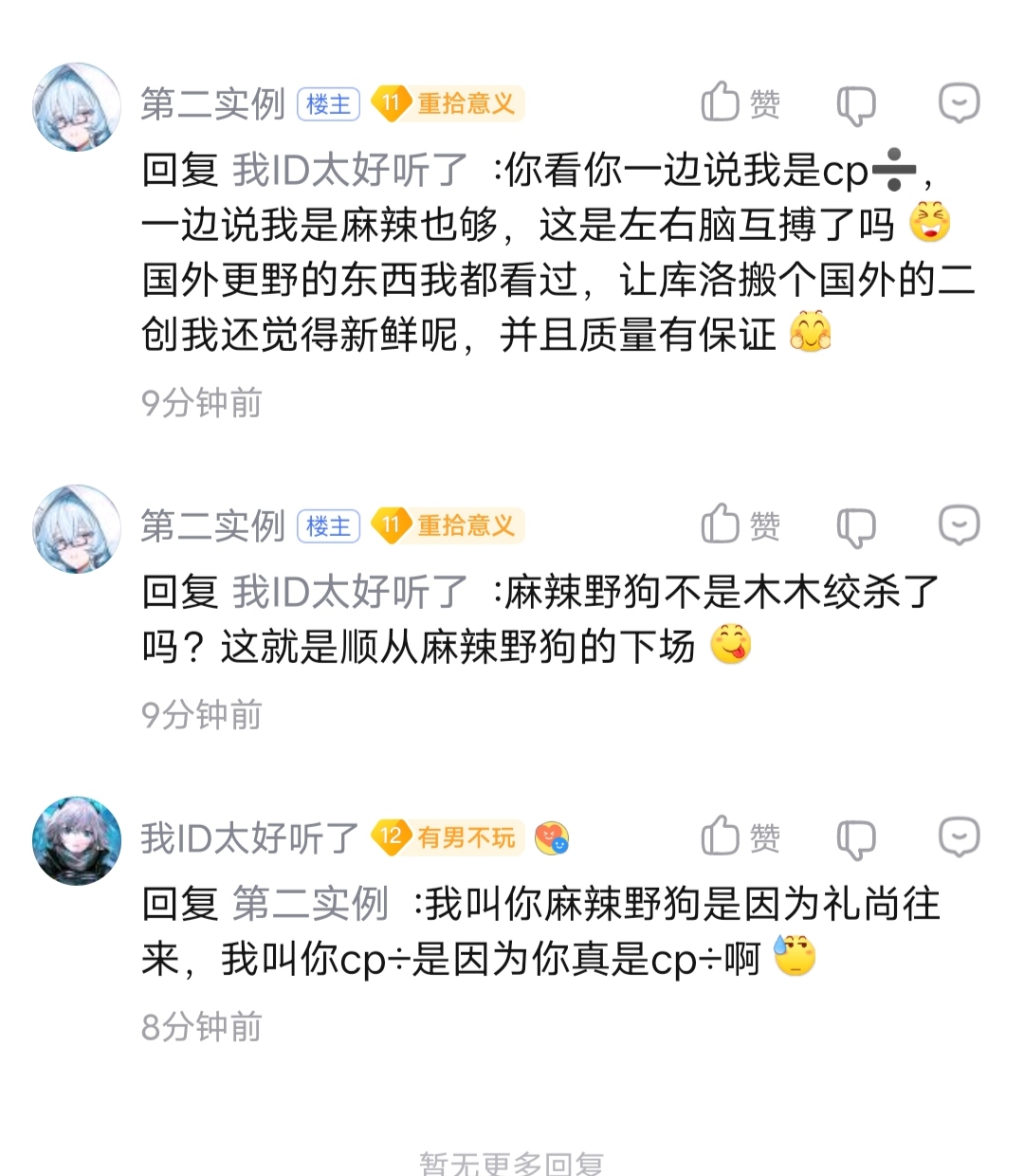Reply to the 礼尚往来 comment by 我ID太好听了

tap(959, 837)
